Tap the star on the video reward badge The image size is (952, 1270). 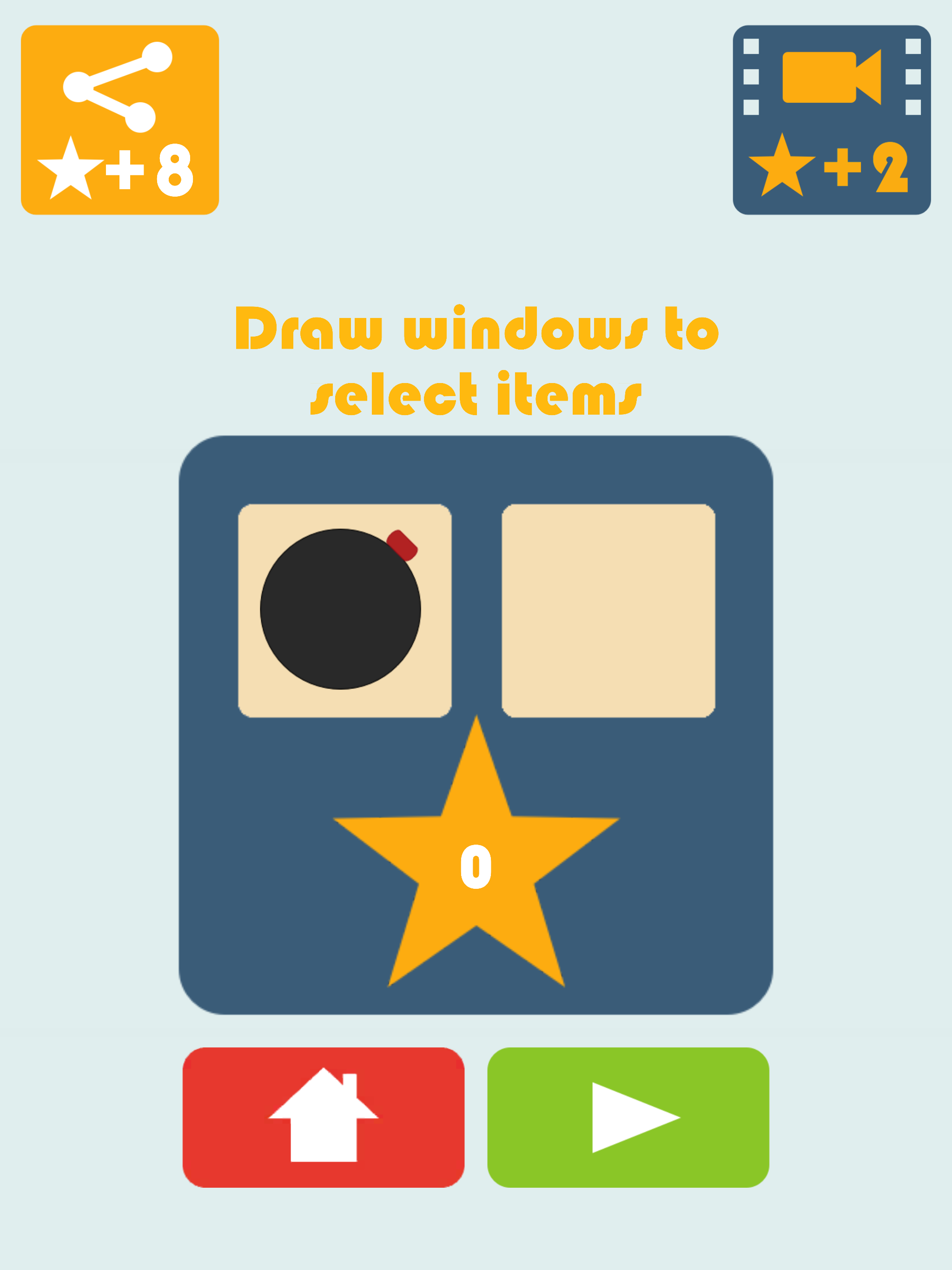click(x=781, y=166)
